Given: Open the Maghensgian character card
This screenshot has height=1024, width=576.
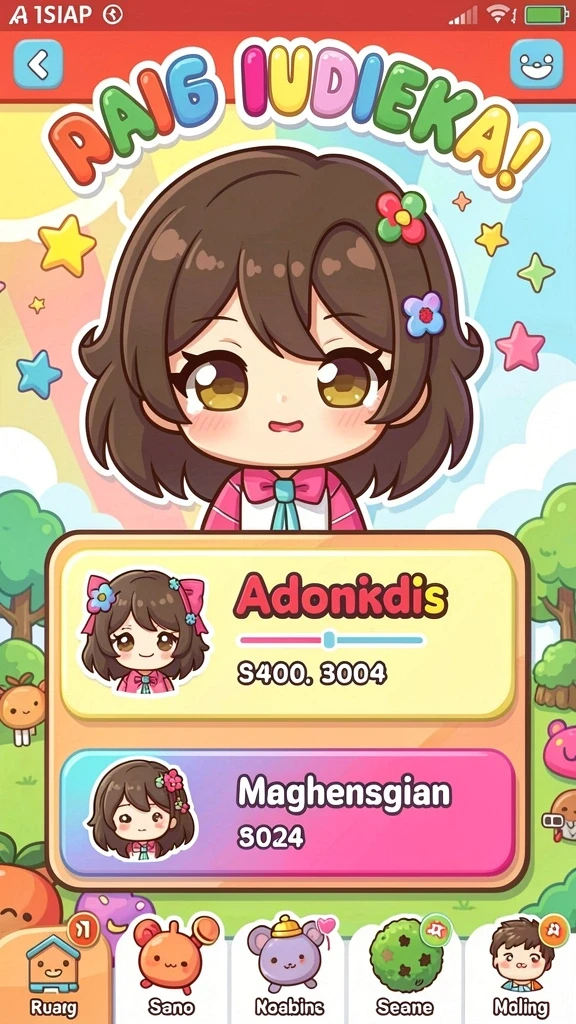Looking at the screenshot, I should coord(288,814).
